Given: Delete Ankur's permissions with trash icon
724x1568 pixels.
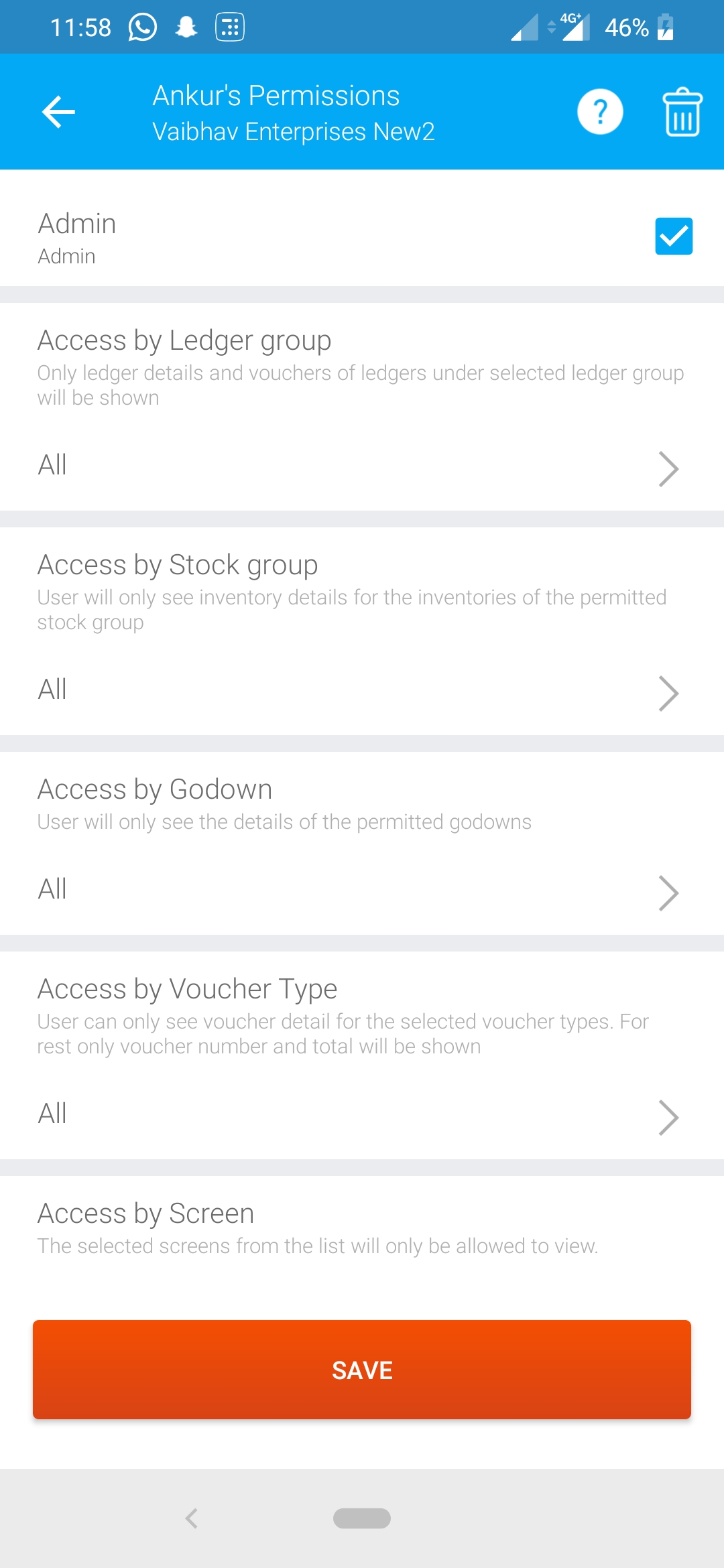Looking at the screenshot, I should (682, 111).
